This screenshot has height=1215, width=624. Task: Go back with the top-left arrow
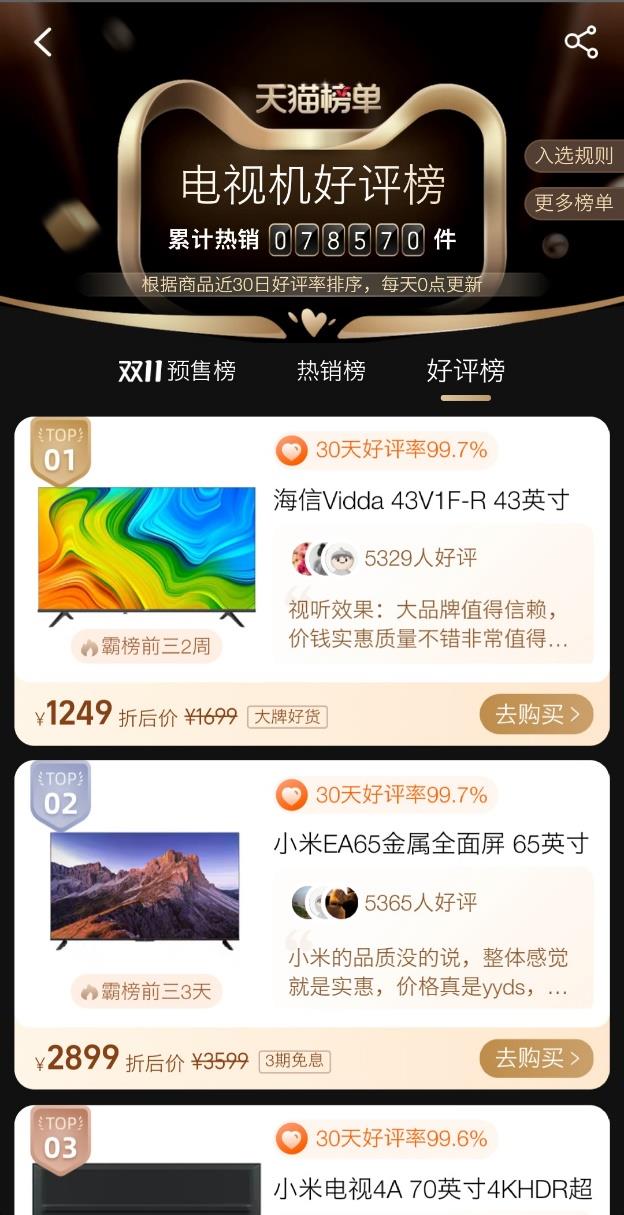pos(43,43)
